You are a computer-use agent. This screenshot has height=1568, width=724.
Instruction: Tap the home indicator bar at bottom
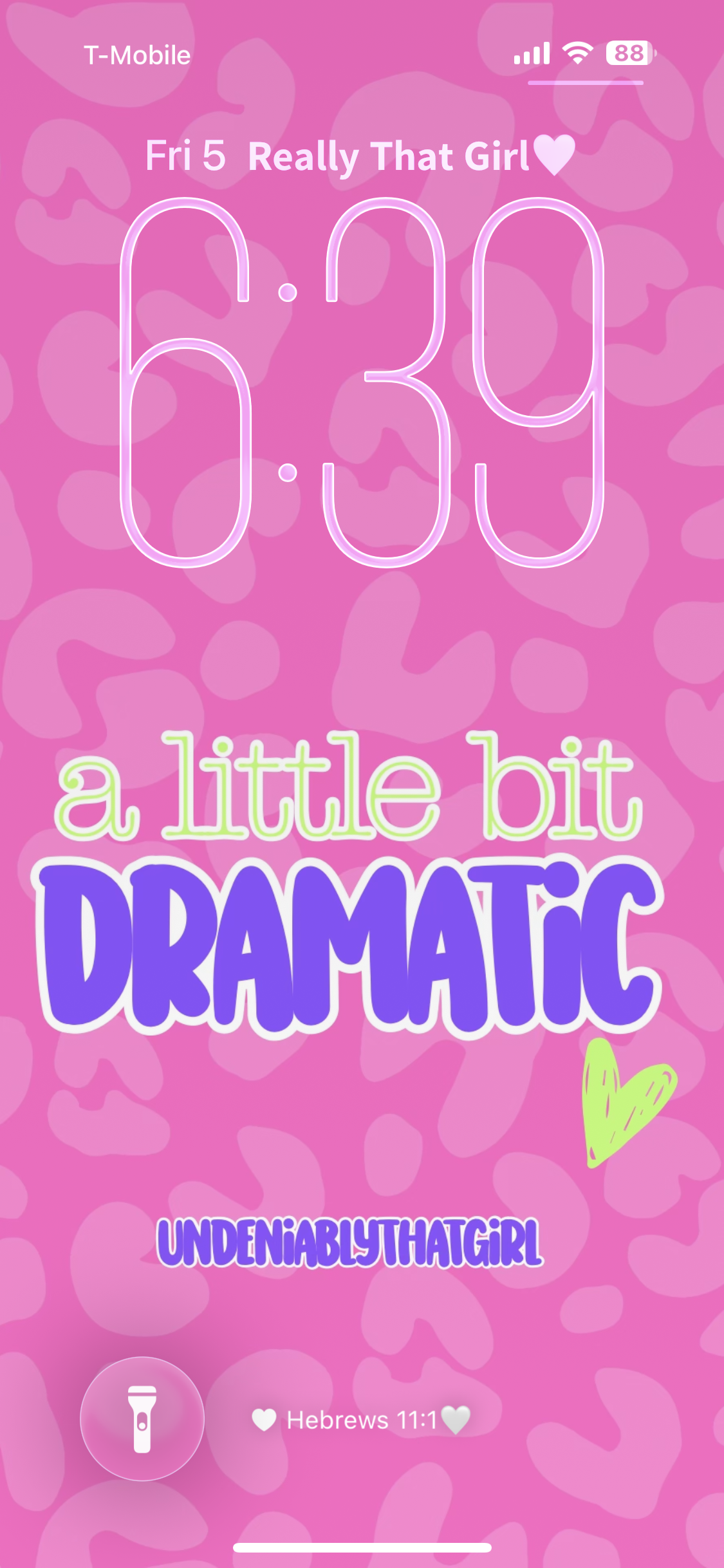click(362, 1547)
